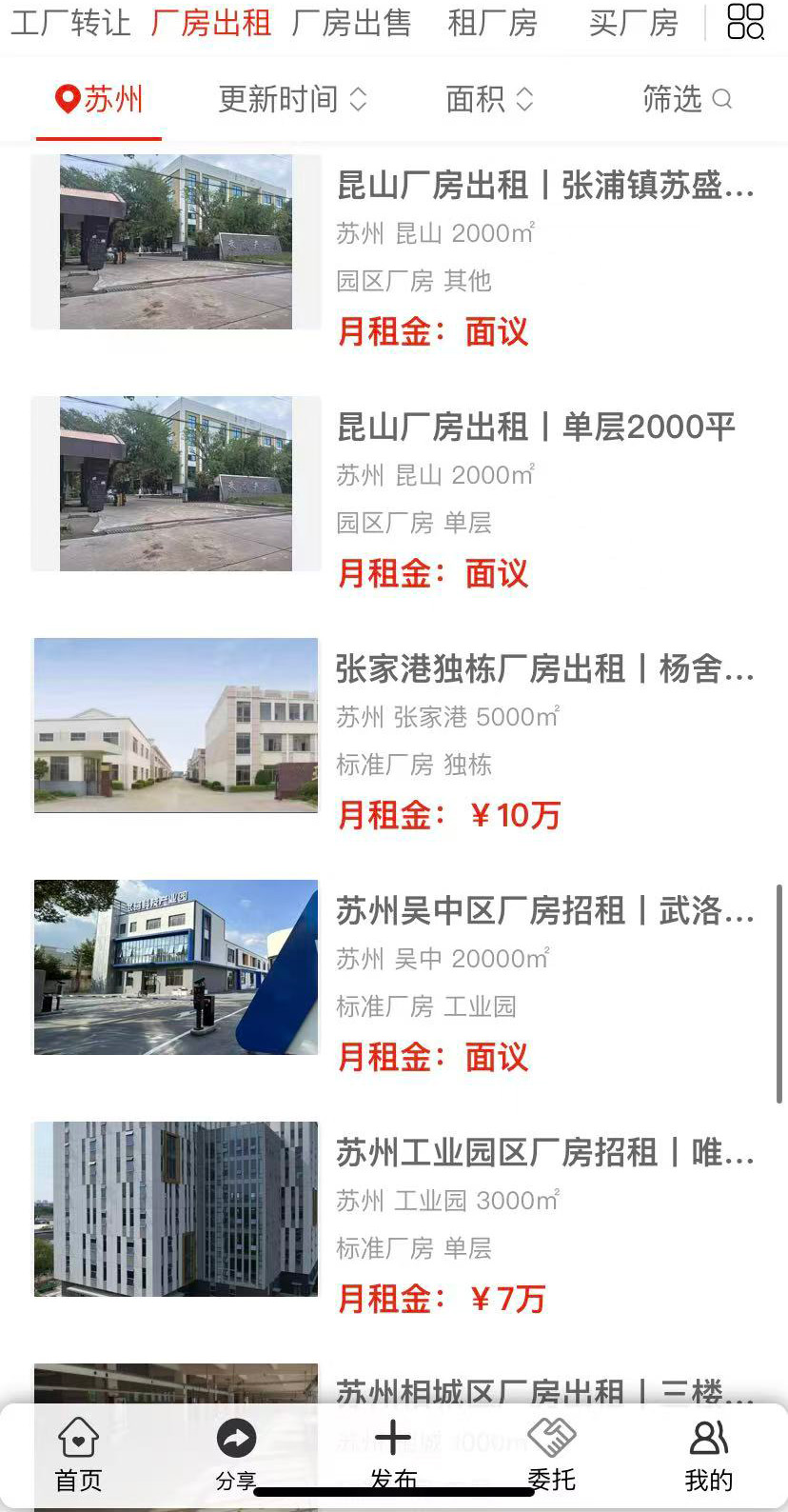Open the 筛选 filter options
Viewport: 788px width, 1512px height.
point(686,99)
